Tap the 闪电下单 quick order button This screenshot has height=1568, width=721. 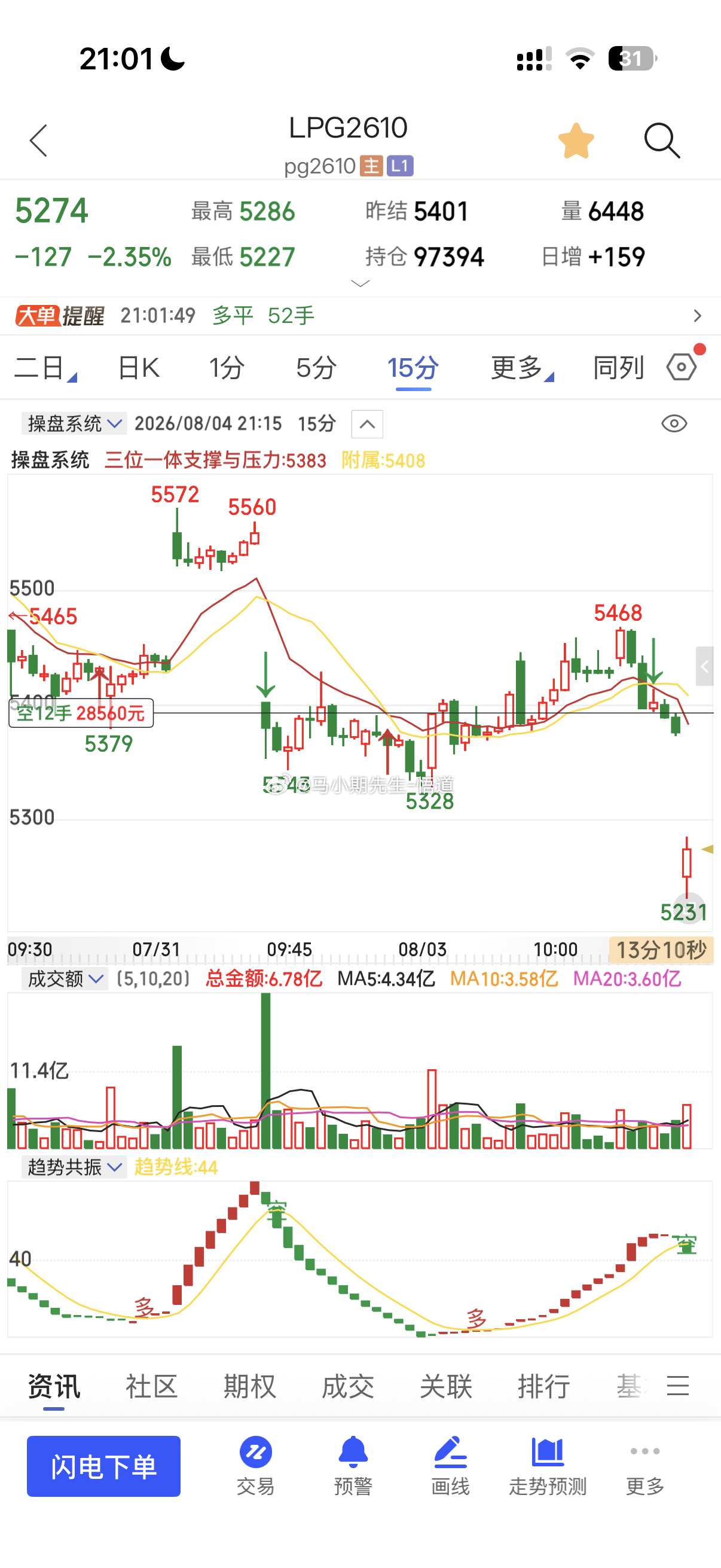pos(103,1466)
